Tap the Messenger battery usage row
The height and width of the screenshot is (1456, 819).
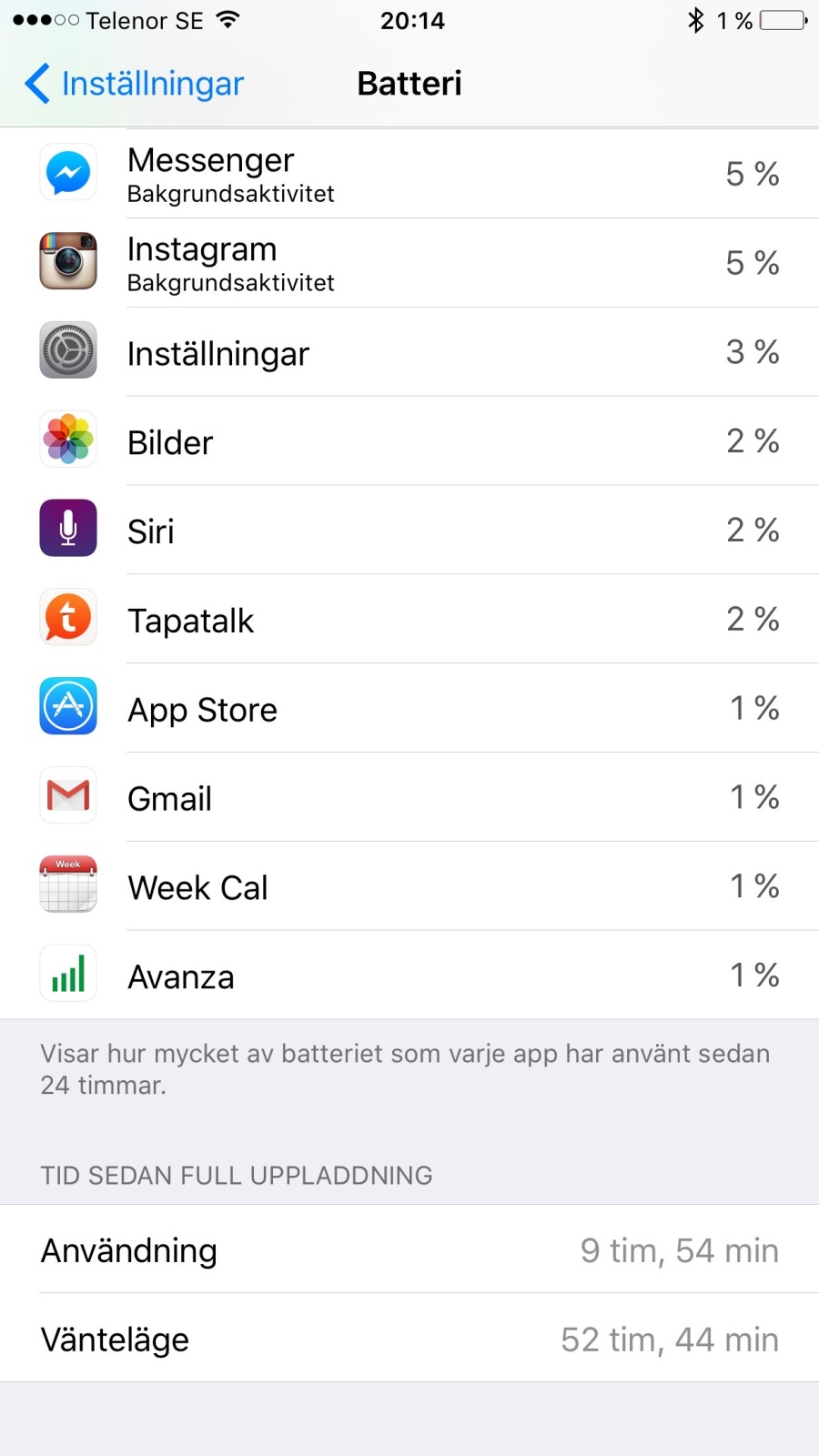point(409,174)
